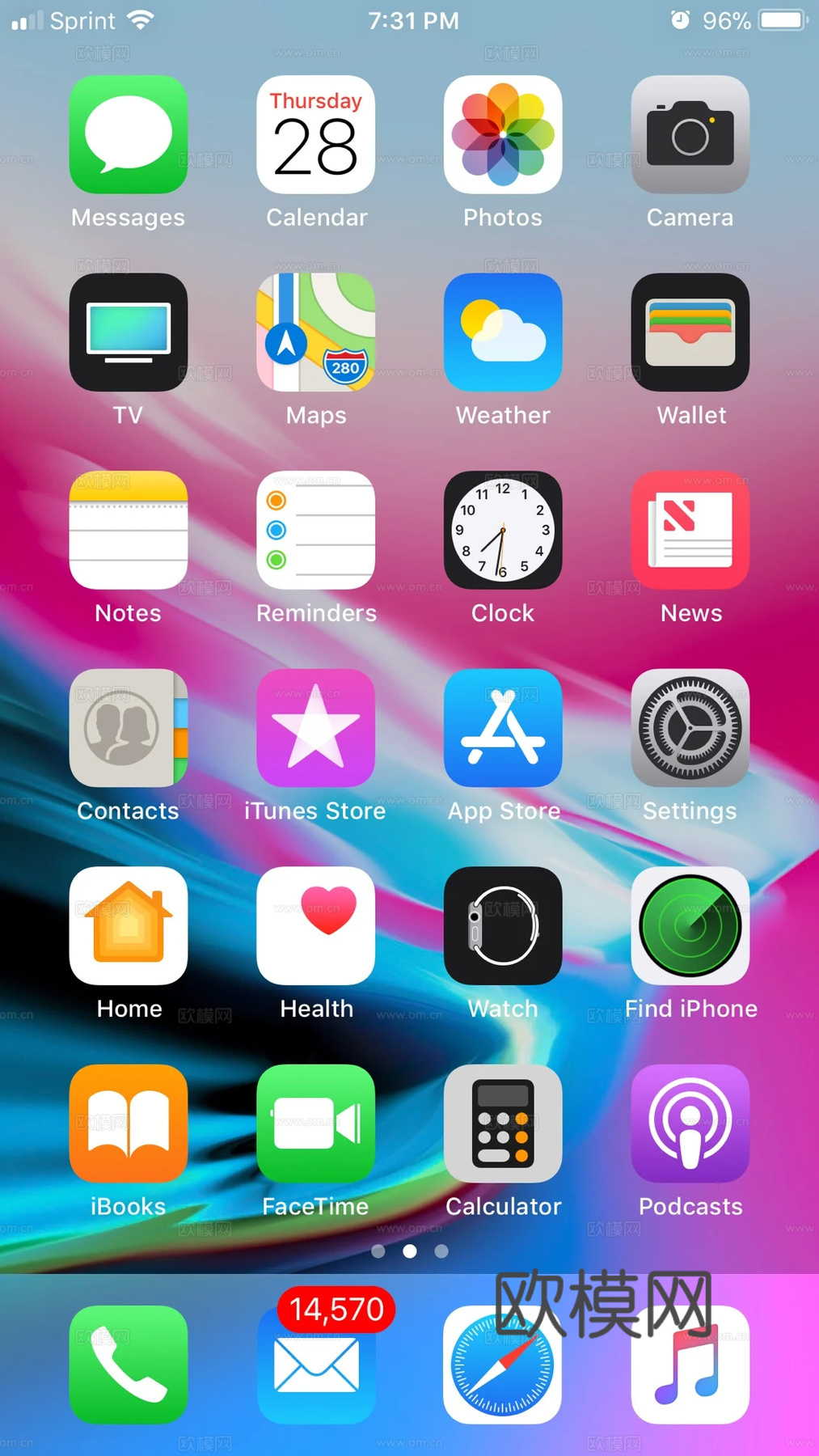Image resolution: width=819 pixels, height=1456 pixels.
Task: Launch the Health app
Action: pos(315,925)
